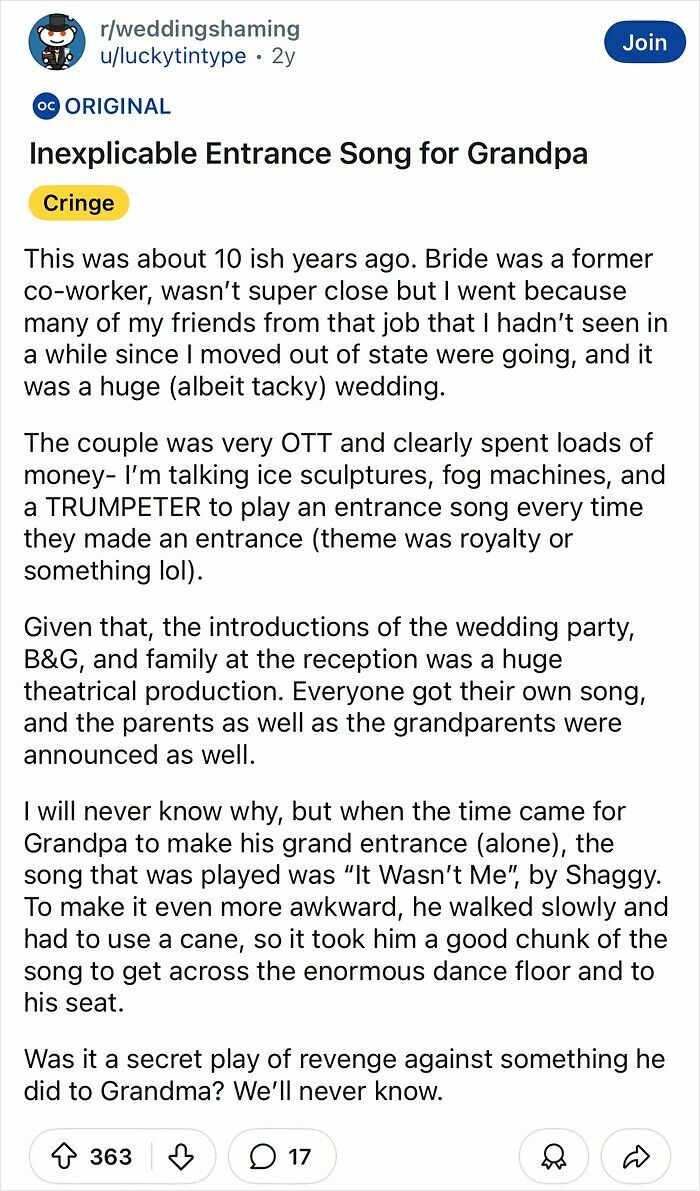
Task: Open the subreddit avatar icon
Action: pyautogui.click(x=56, y=42)
